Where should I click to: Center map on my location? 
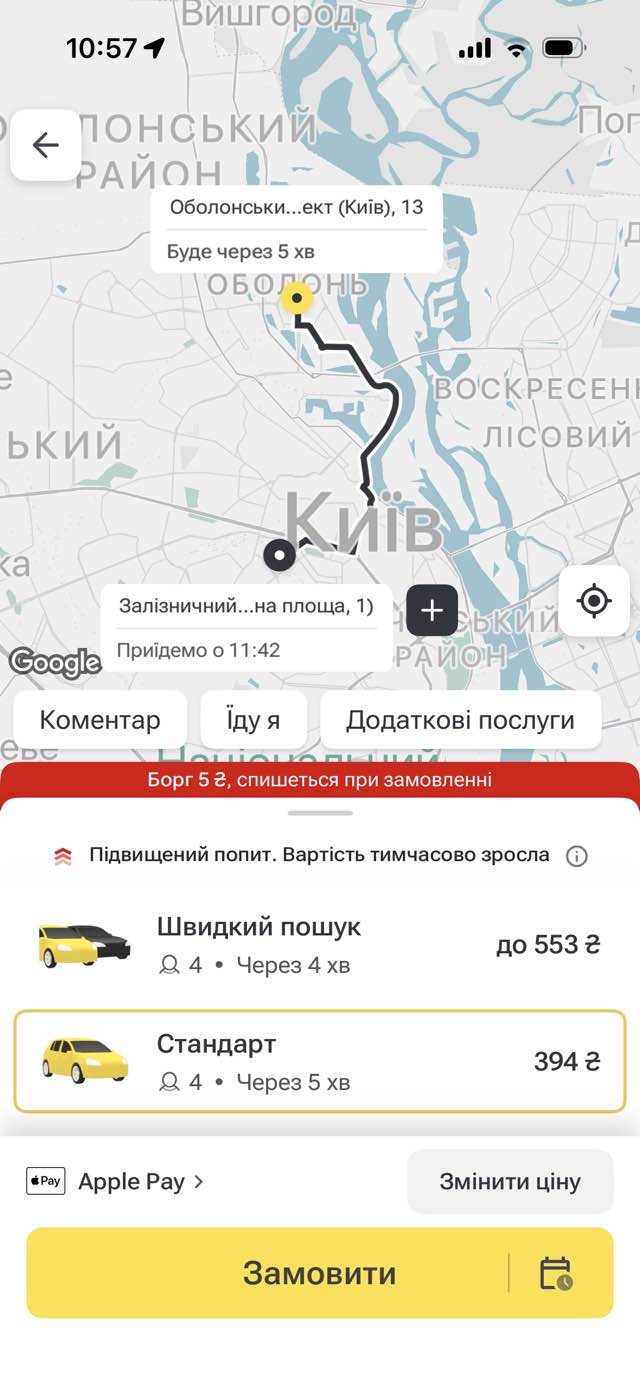(594, 601)
